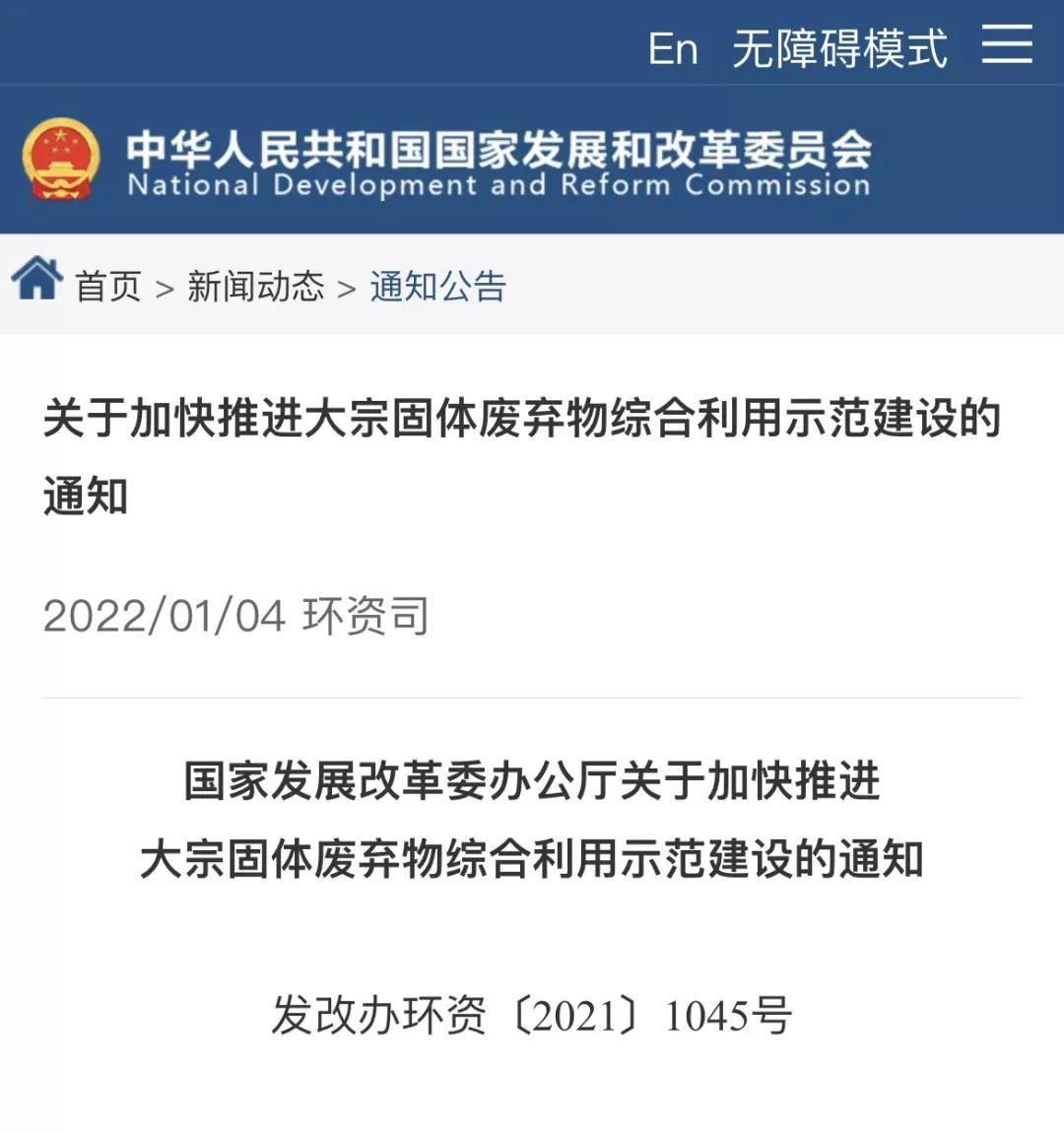Enable 无障碍模式 accessibility mode
This screenshot has width=1064, height=1133.
pos(839,48)
